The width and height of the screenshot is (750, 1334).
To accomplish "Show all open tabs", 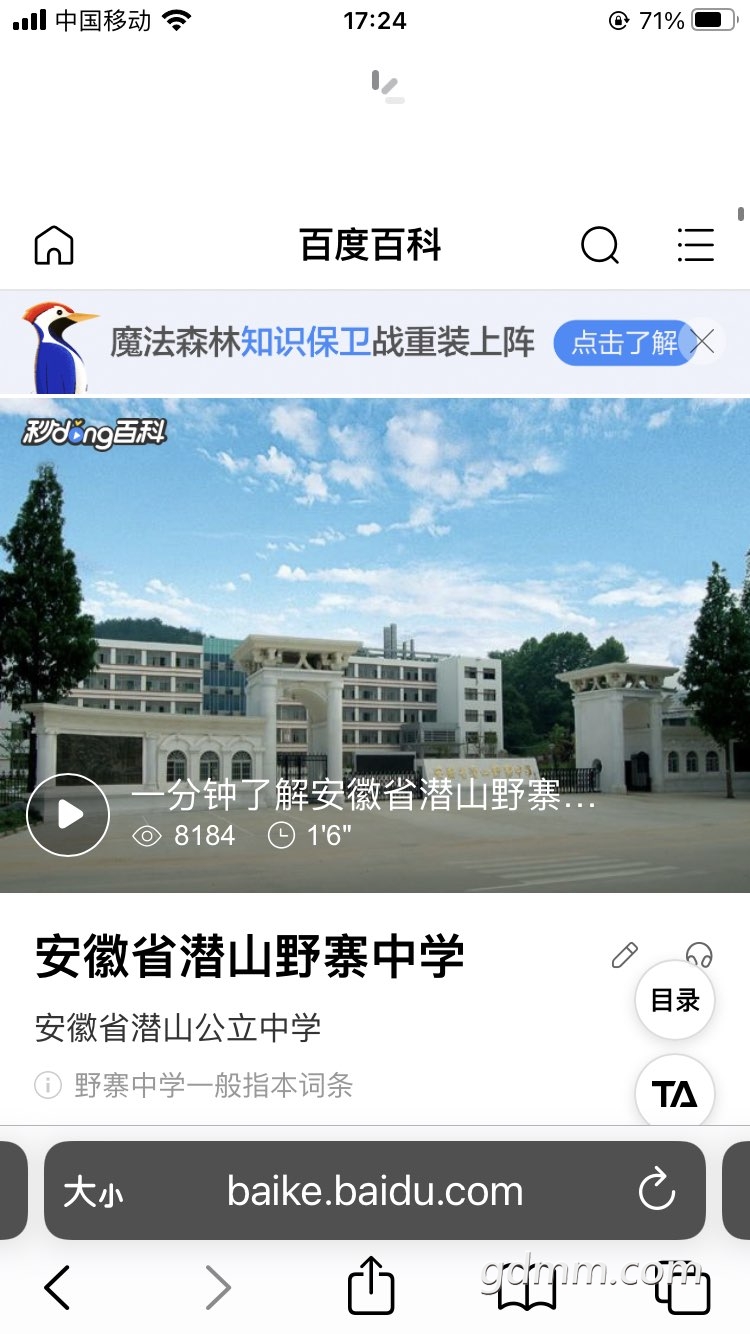I will [683, 1287].
